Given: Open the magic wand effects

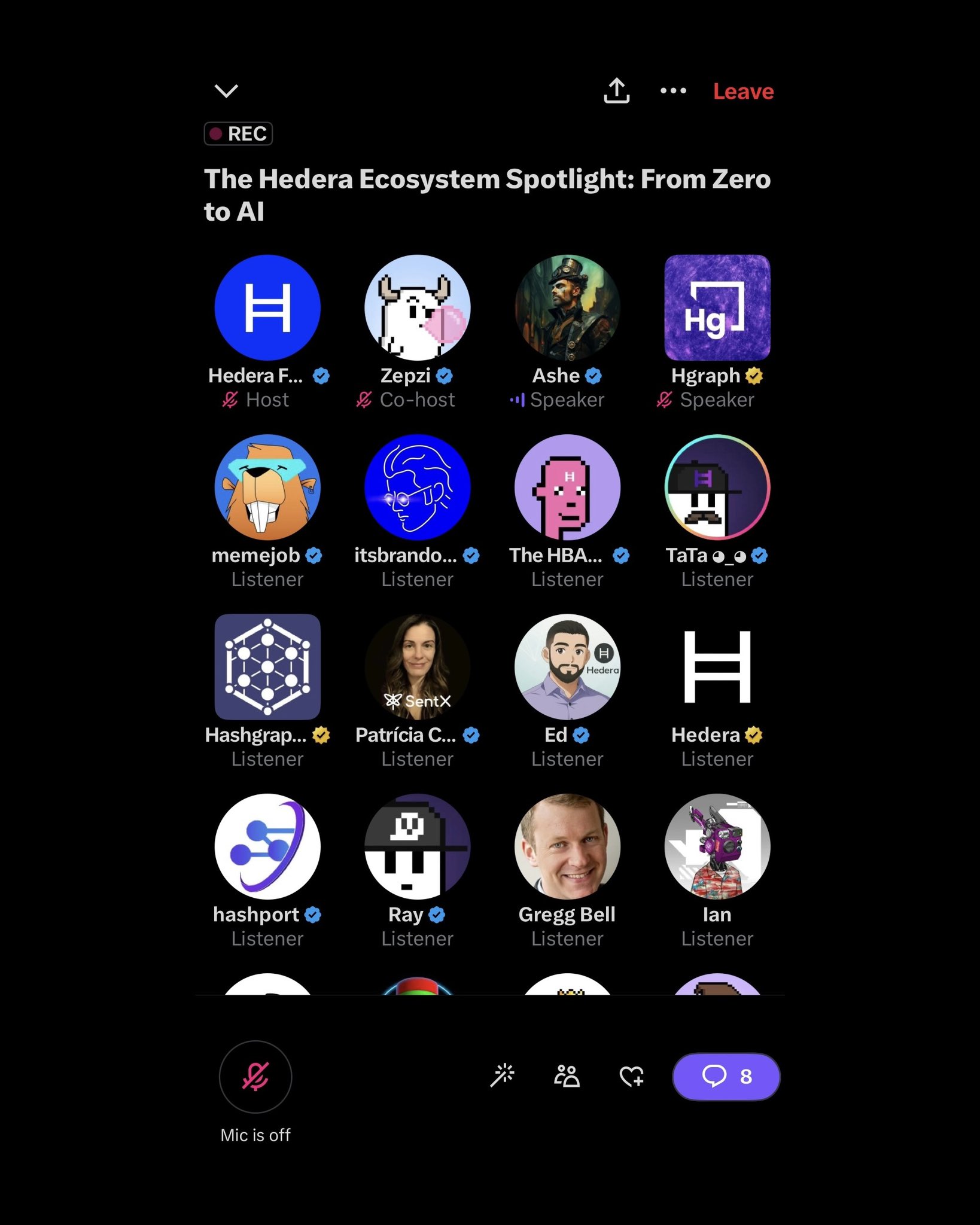Looking at the screenshot, I should coord(503,1075).
